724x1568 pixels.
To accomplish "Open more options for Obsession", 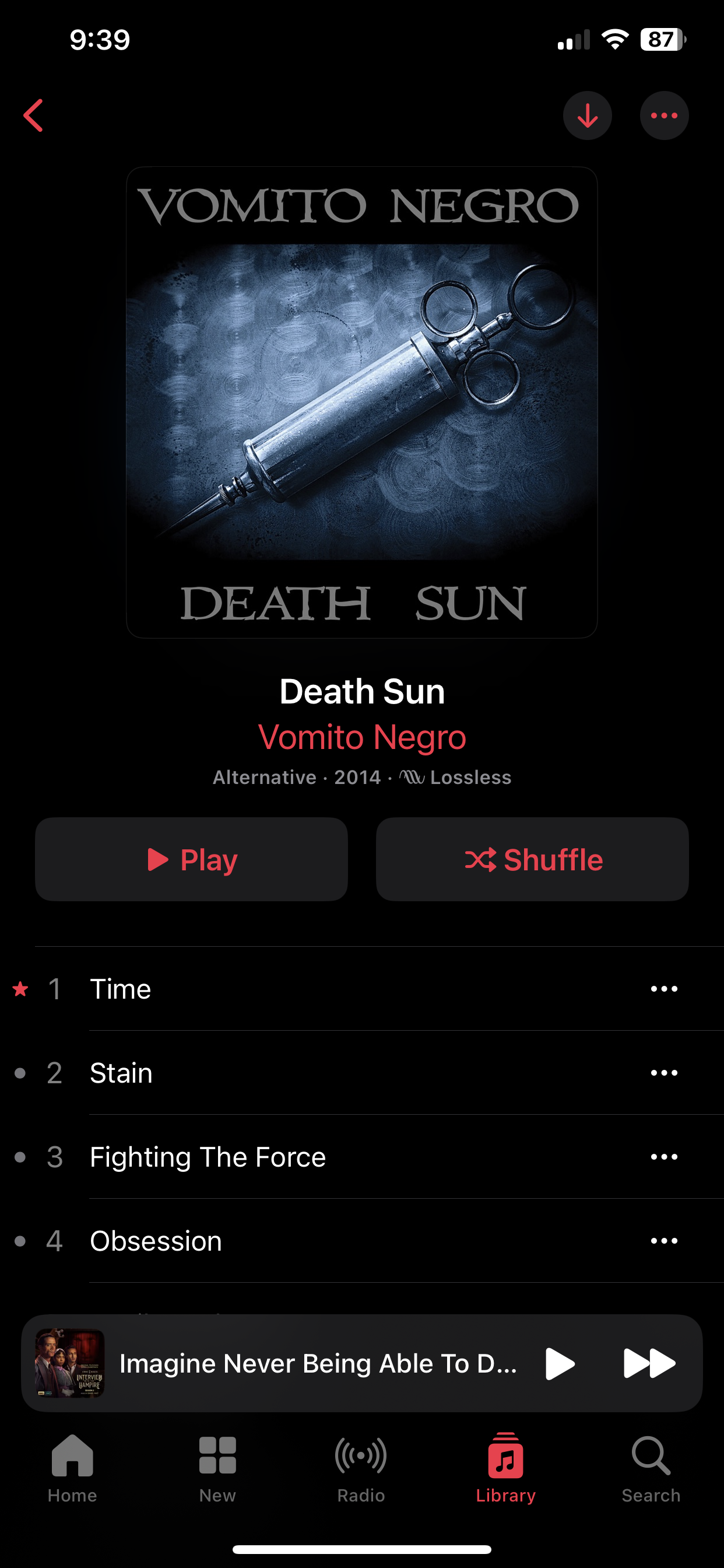I will (664, 1241).
